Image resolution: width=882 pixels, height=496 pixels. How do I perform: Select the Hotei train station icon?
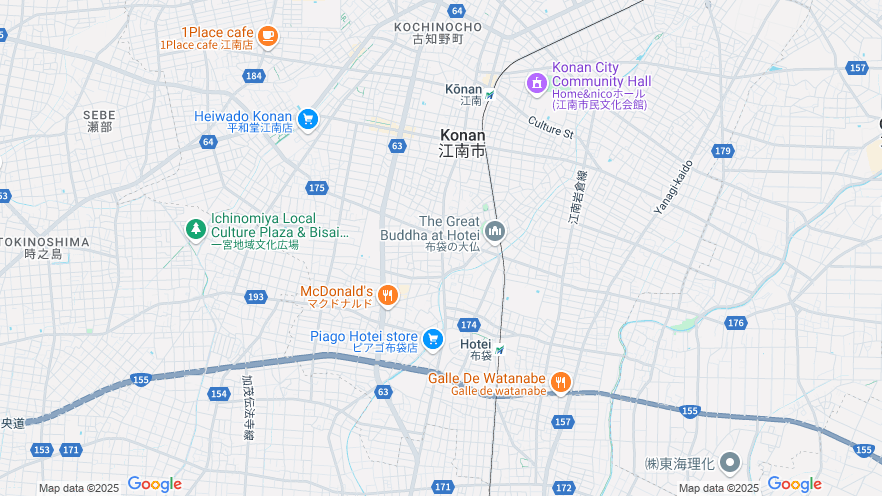pos(499,349)
